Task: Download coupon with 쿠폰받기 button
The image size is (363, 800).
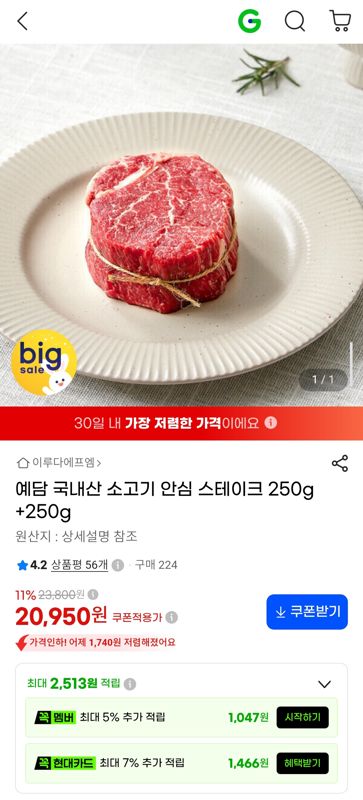Action: tap(307, 612)
